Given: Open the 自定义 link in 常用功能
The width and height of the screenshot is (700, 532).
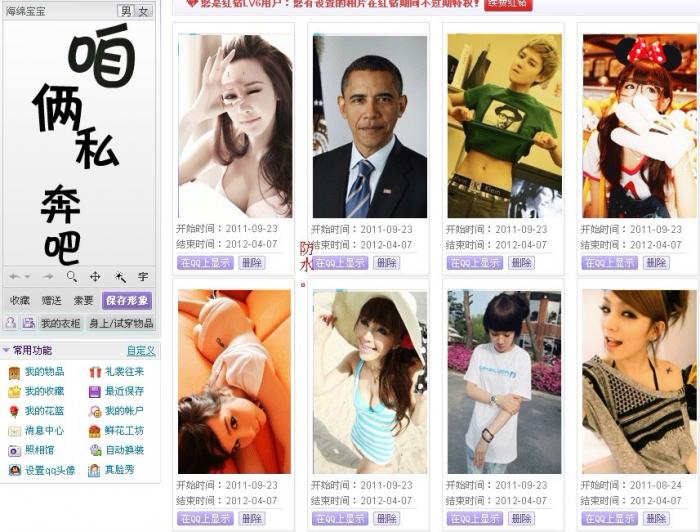Looking at the screenshot, I should pyautogui.click(x=140, y=351).
